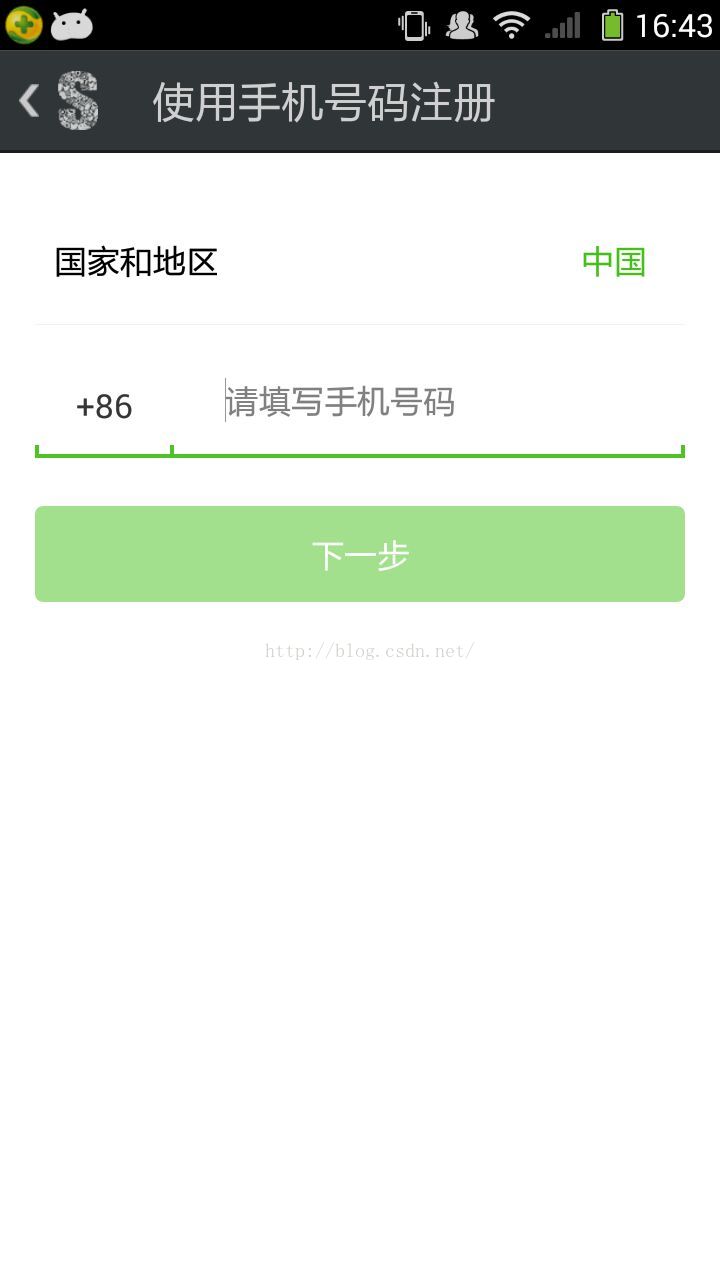Go back using the top-left arrow
Image resolution: width=720 pixels, height=1280 pixels.
pos(30,101)
